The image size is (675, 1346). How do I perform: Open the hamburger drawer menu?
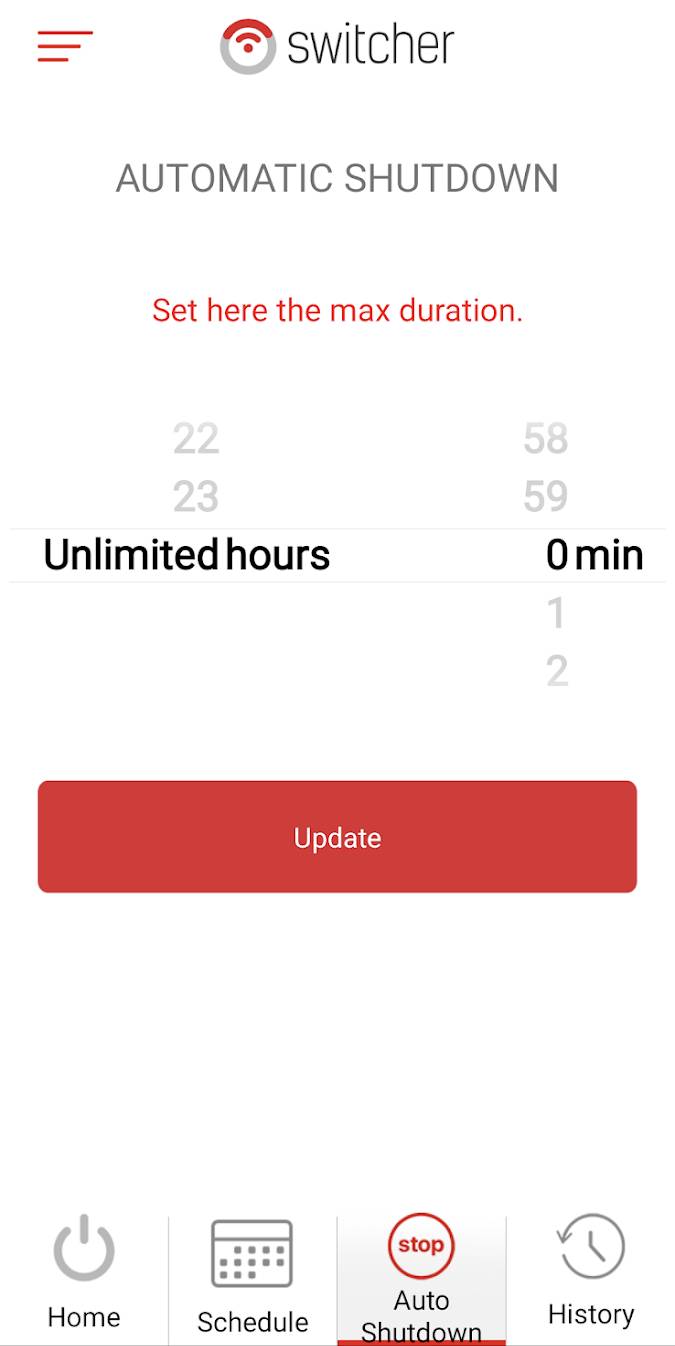tap(65, 46)
